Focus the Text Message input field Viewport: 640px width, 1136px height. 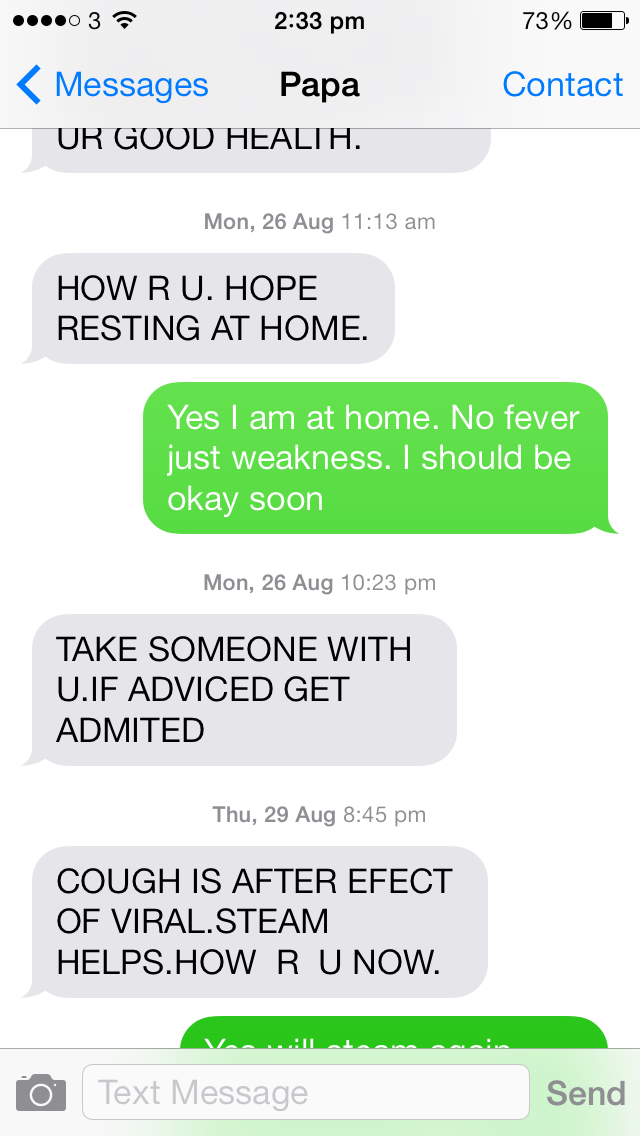[x=305, y=1092]
